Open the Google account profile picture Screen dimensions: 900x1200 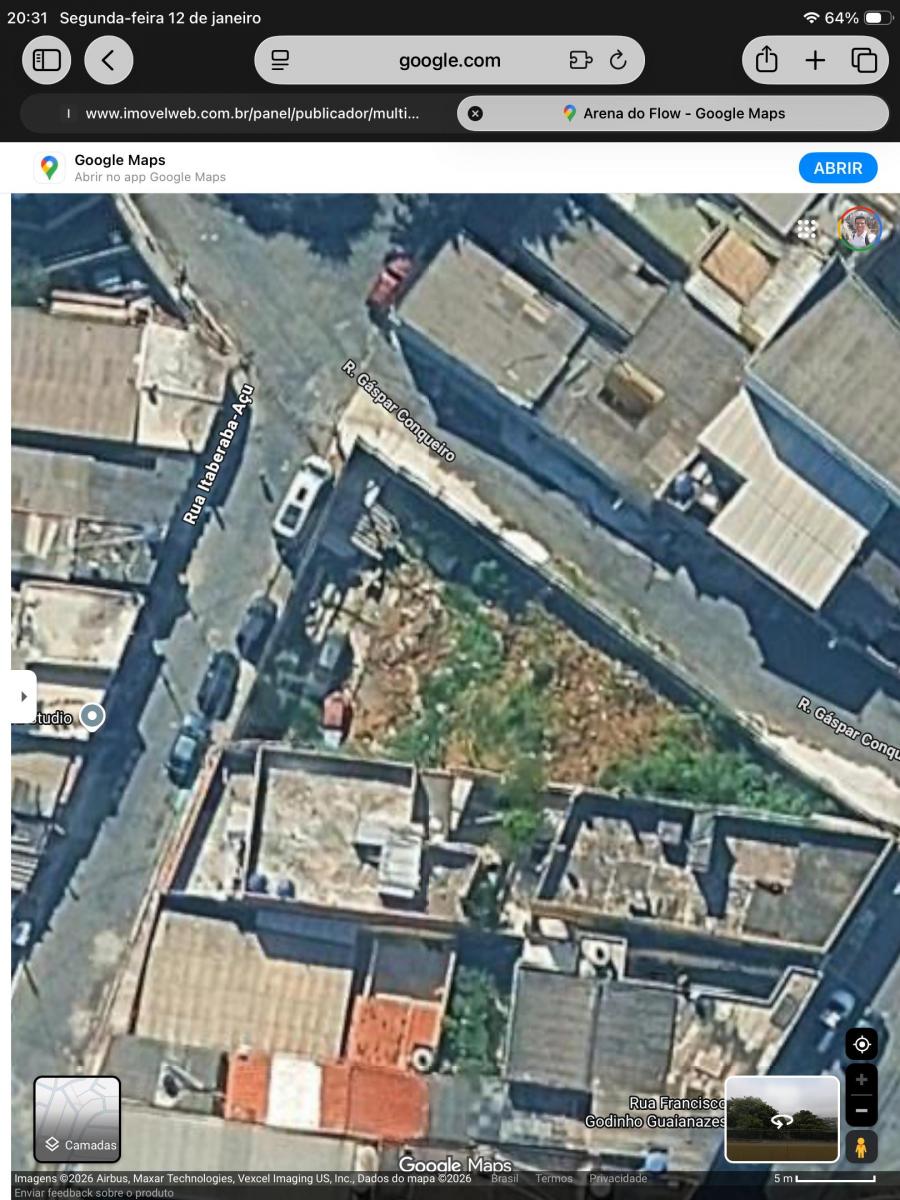pos(859,228)
